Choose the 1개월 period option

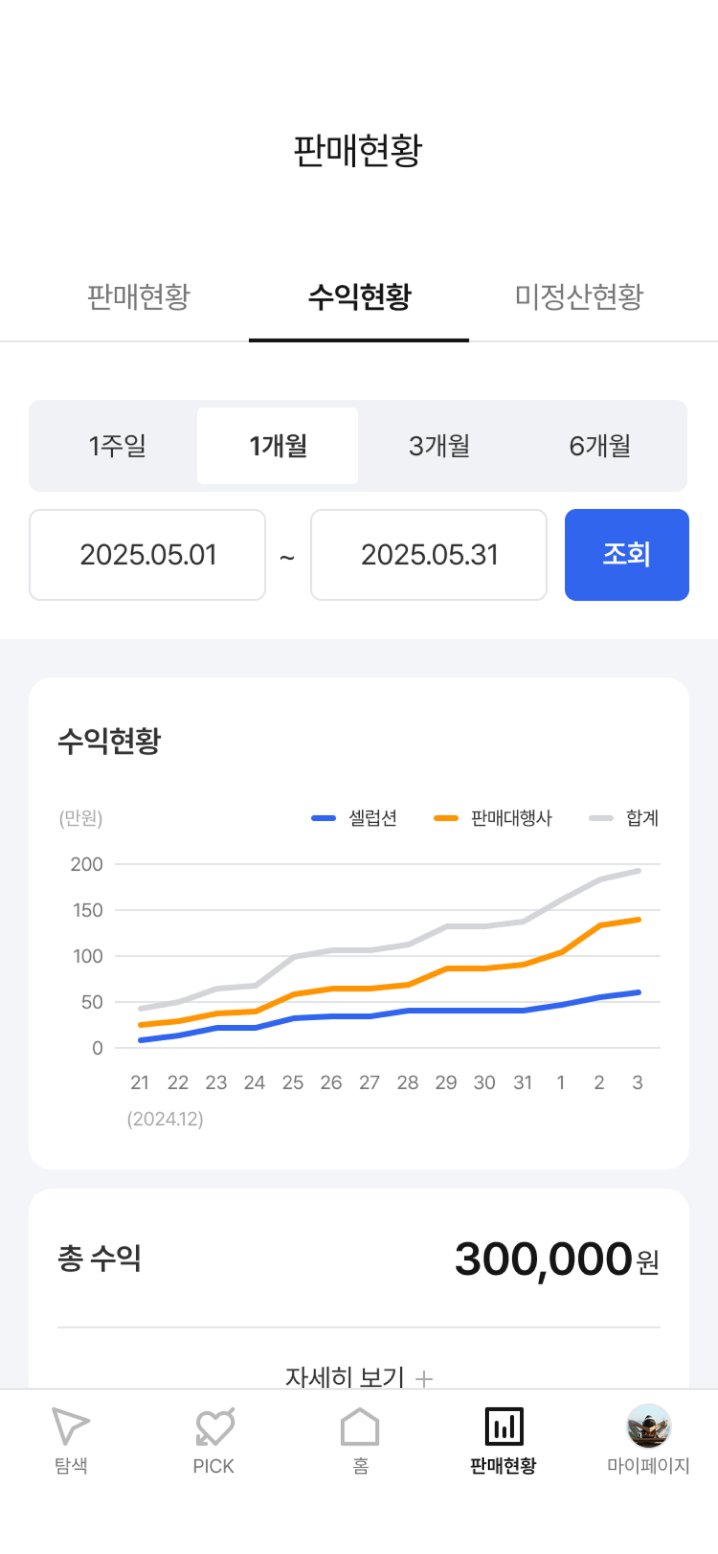pyautogui.click(x=278, y=446)
